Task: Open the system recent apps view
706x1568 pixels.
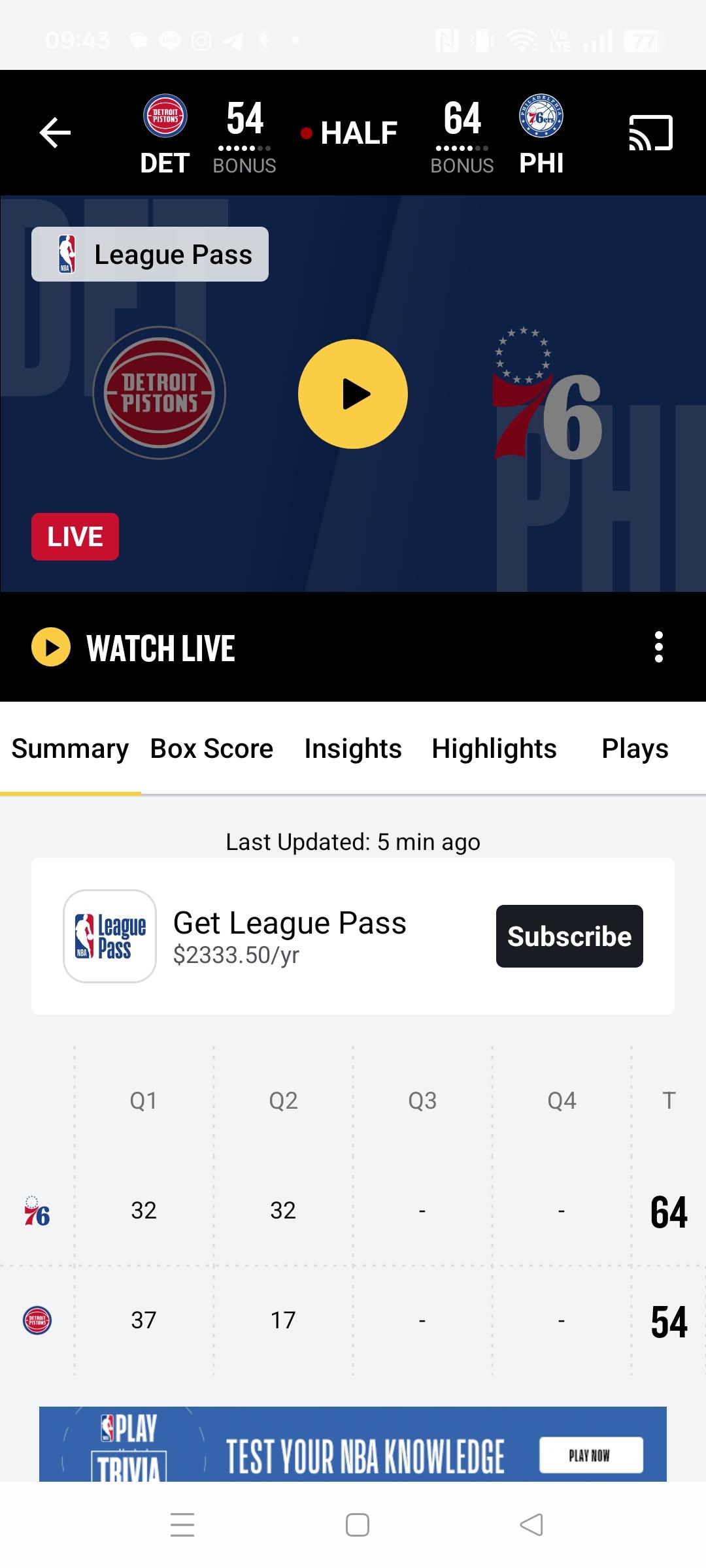Action: pyautogui.click(x=182, y=1524)
